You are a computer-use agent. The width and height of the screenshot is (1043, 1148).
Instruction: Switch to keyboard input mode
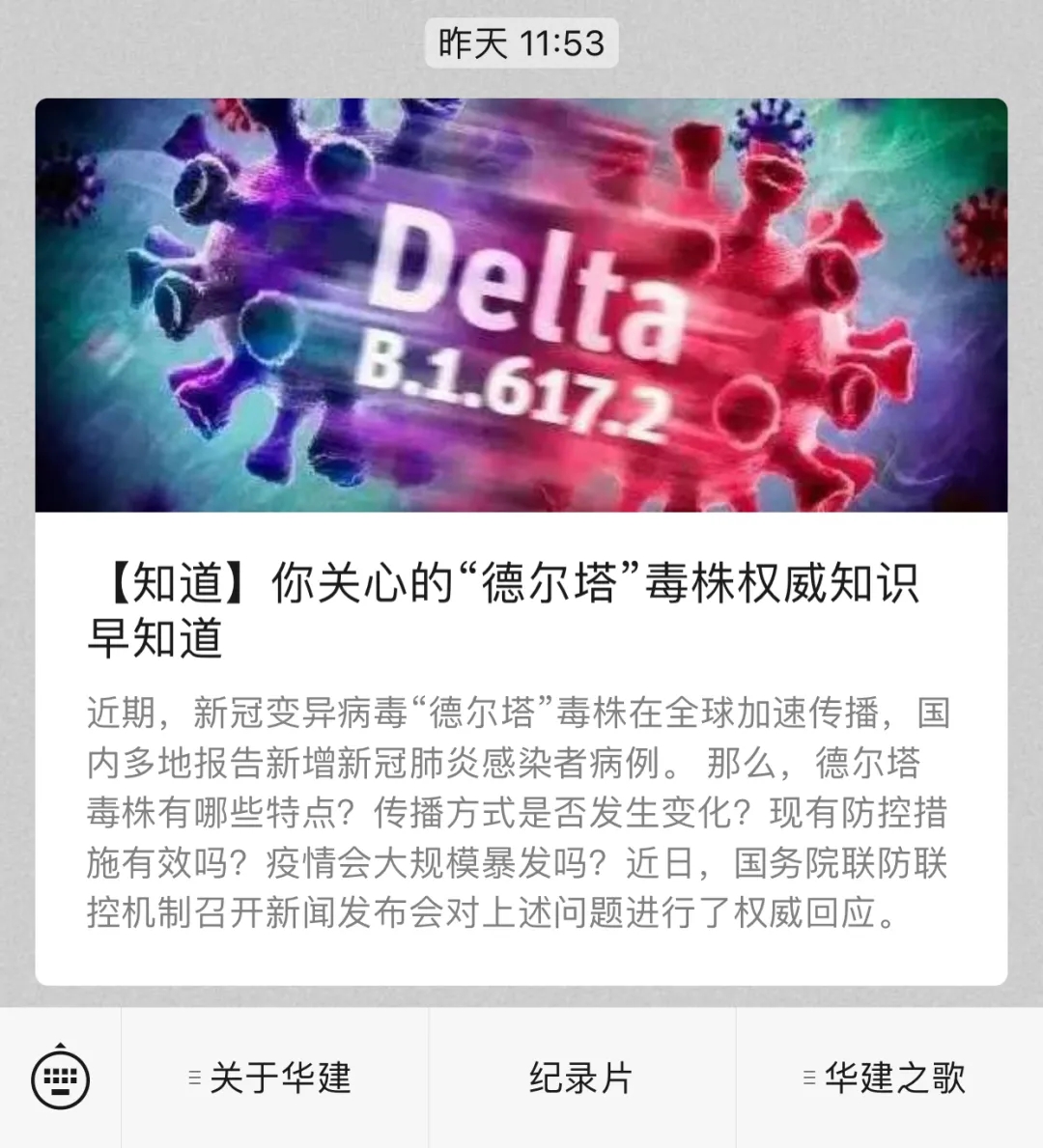coord(61,1078)
